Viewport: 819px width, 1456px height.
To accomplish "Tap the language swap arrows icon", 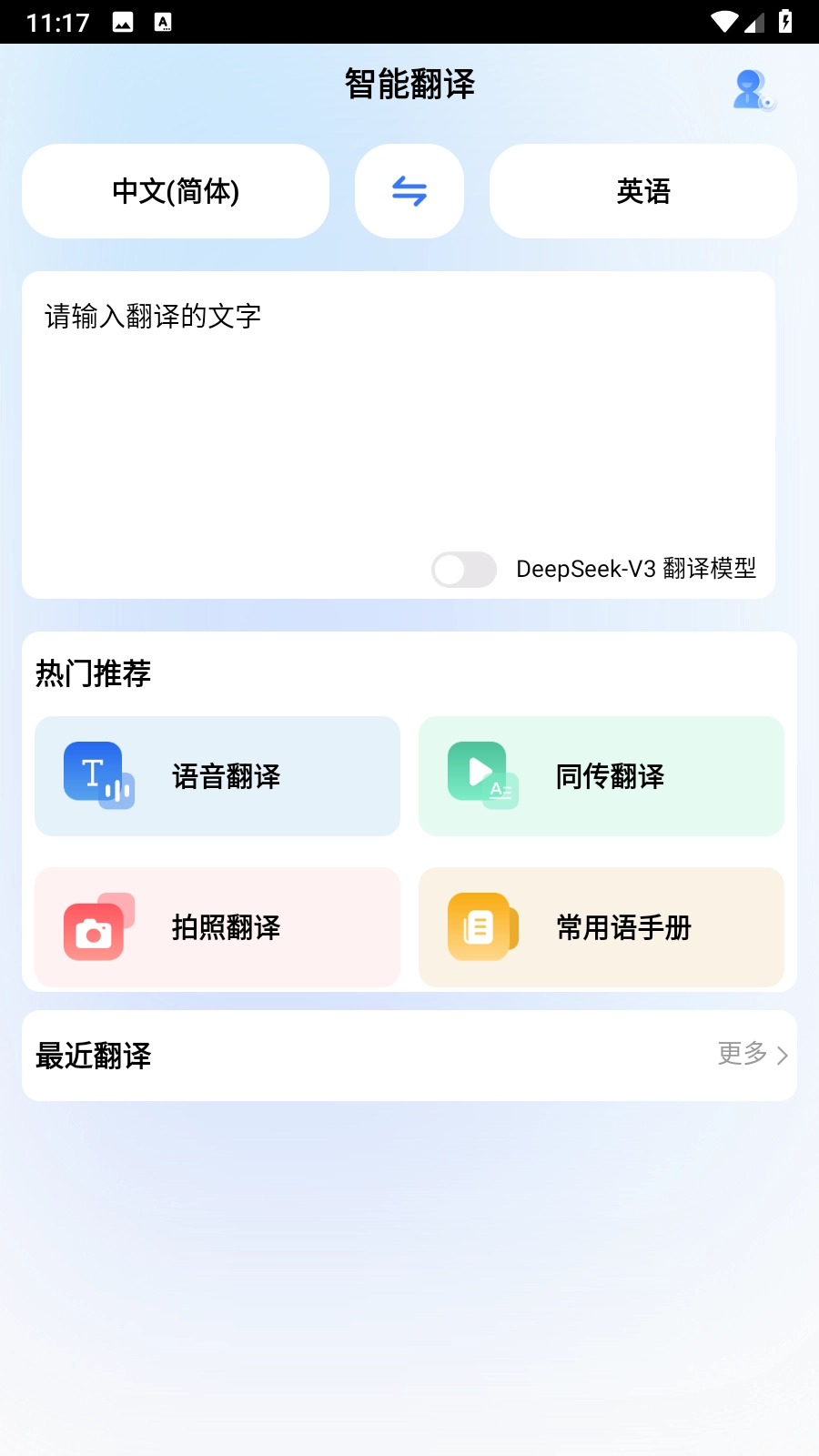I will pyautogui.click(x=409, y=191).
